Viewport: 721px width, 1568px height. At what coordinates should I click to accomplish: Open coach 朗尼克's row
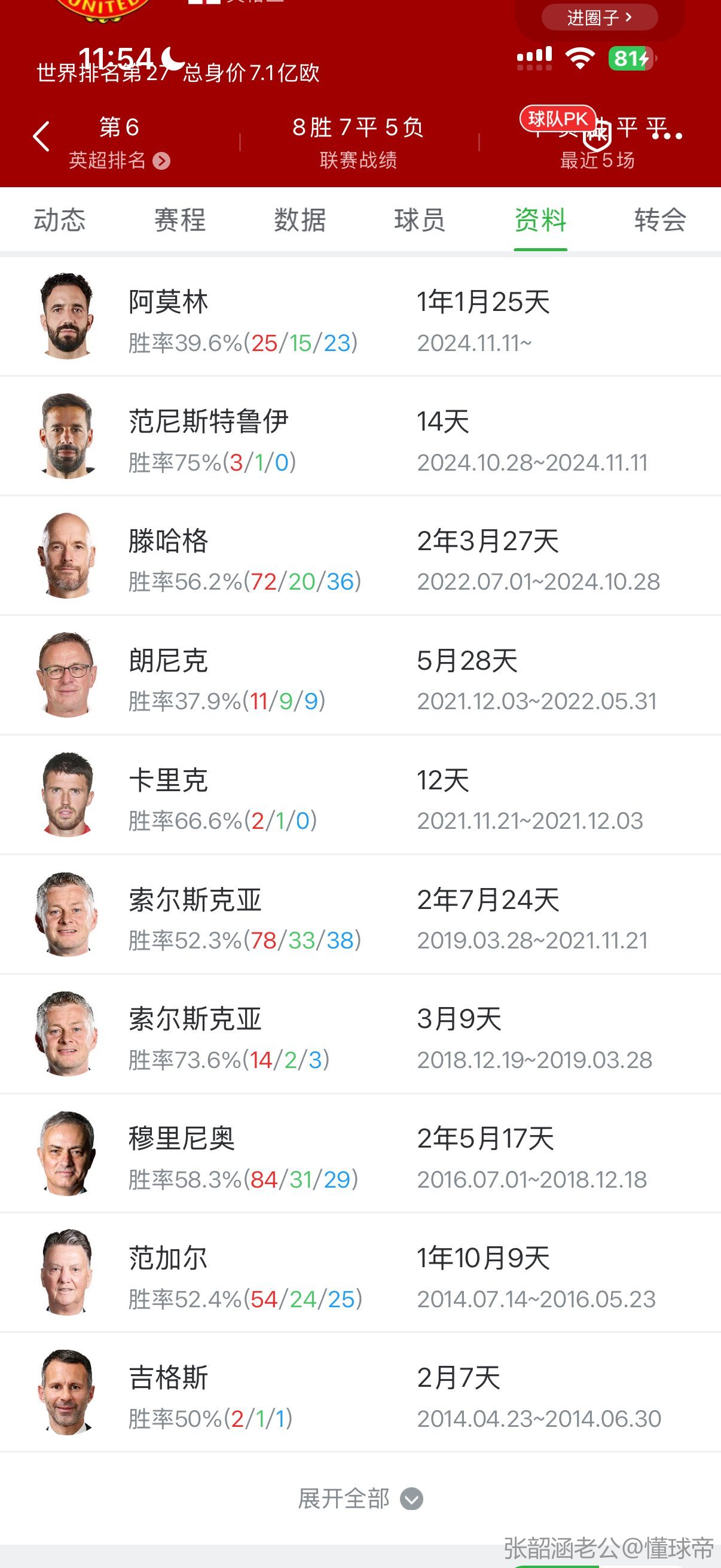[360, 675]
